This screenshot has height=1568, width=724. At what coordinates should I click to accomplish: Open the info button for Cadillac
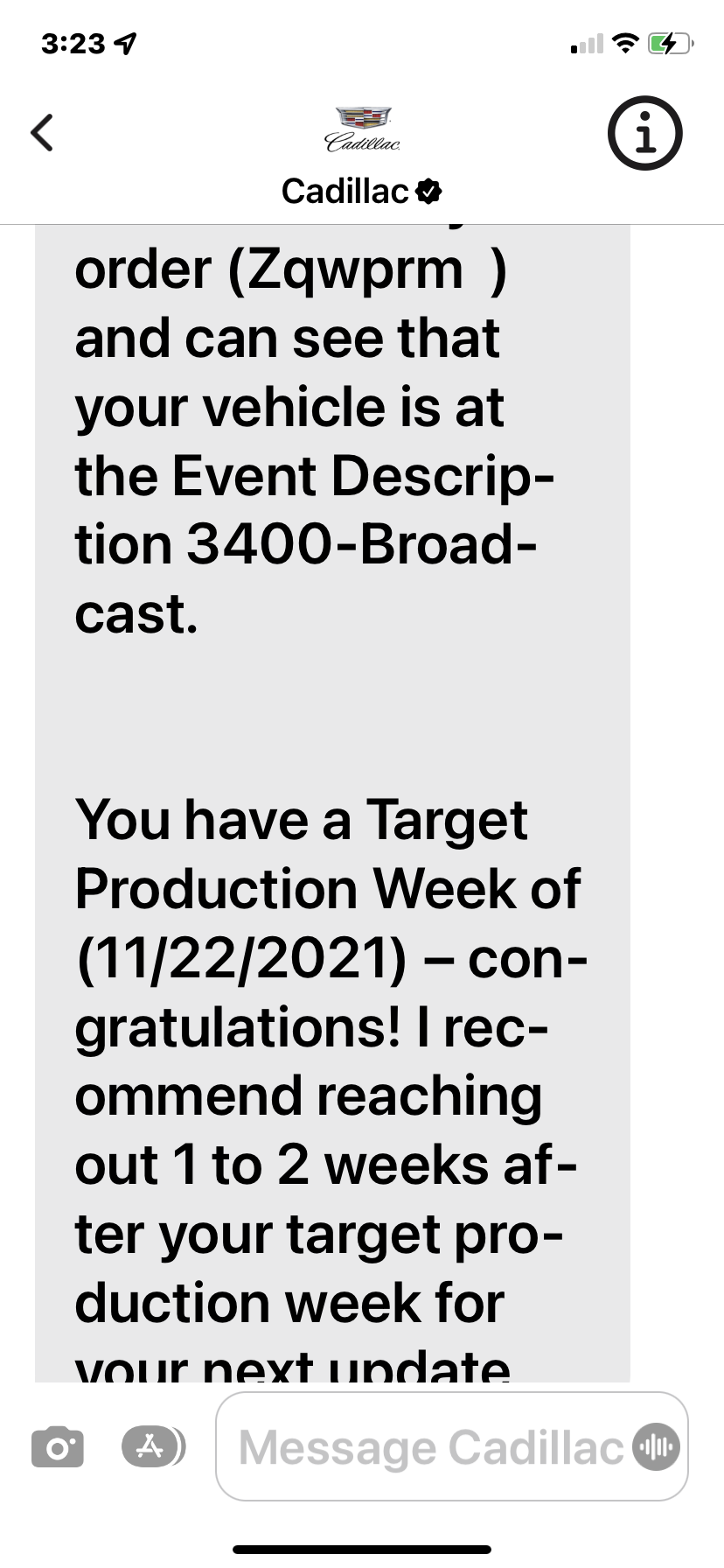point(645,133)
